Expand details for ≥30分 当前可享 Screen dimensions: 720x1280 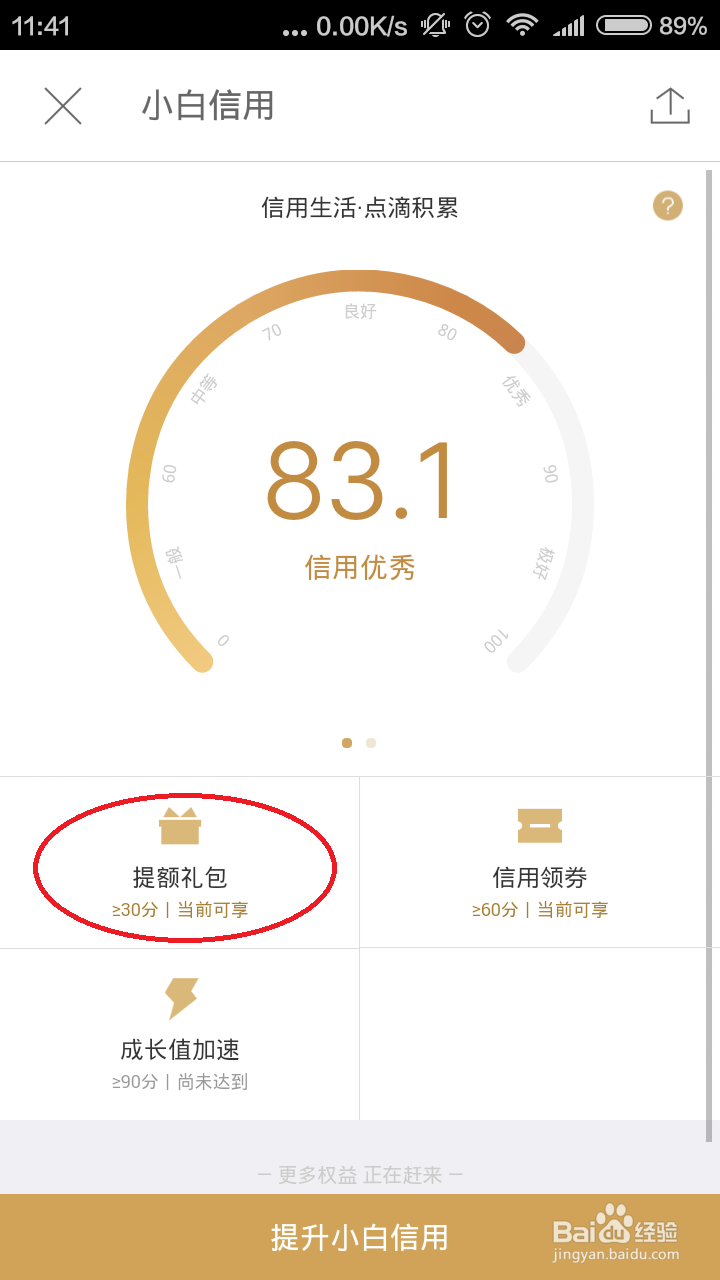tap(182, 910)
